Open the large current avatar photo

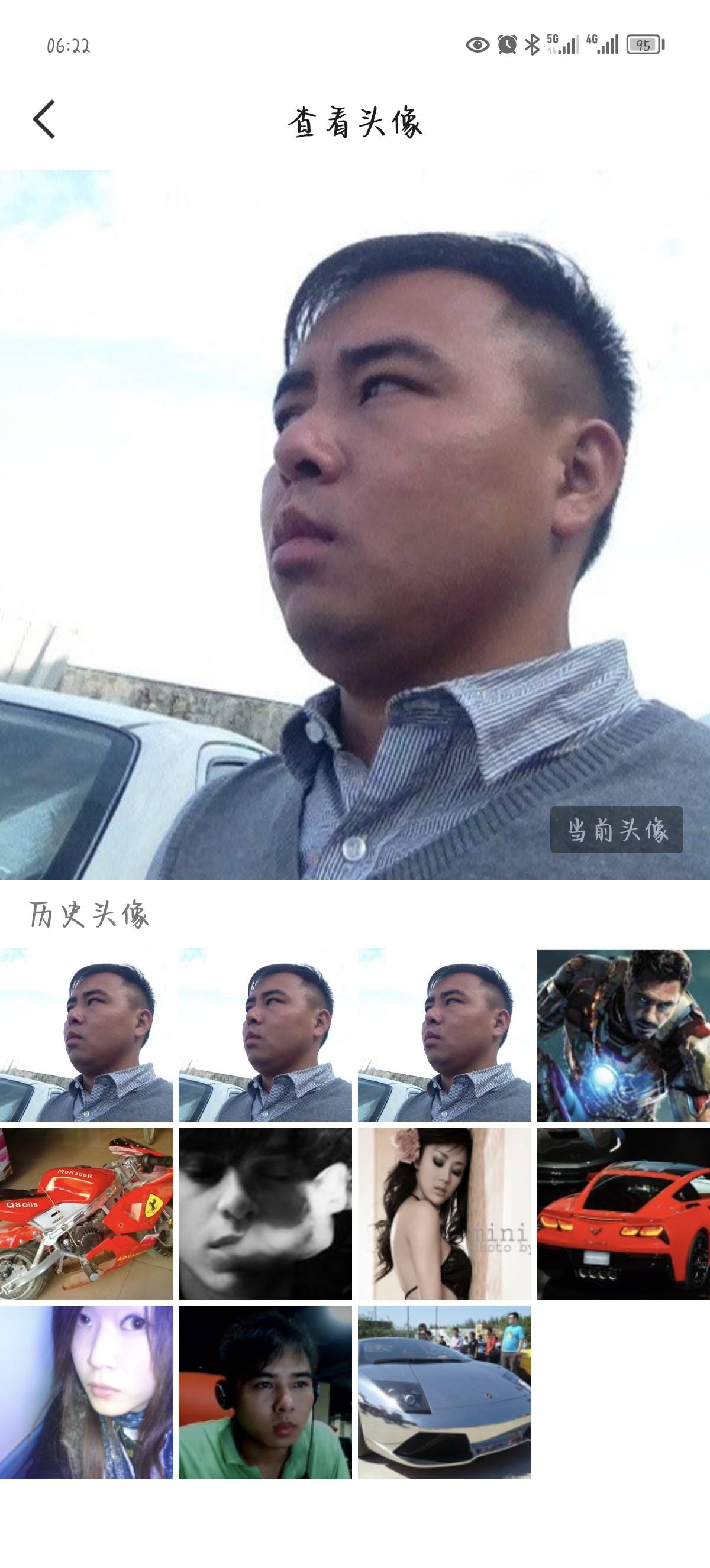(355, 524)
